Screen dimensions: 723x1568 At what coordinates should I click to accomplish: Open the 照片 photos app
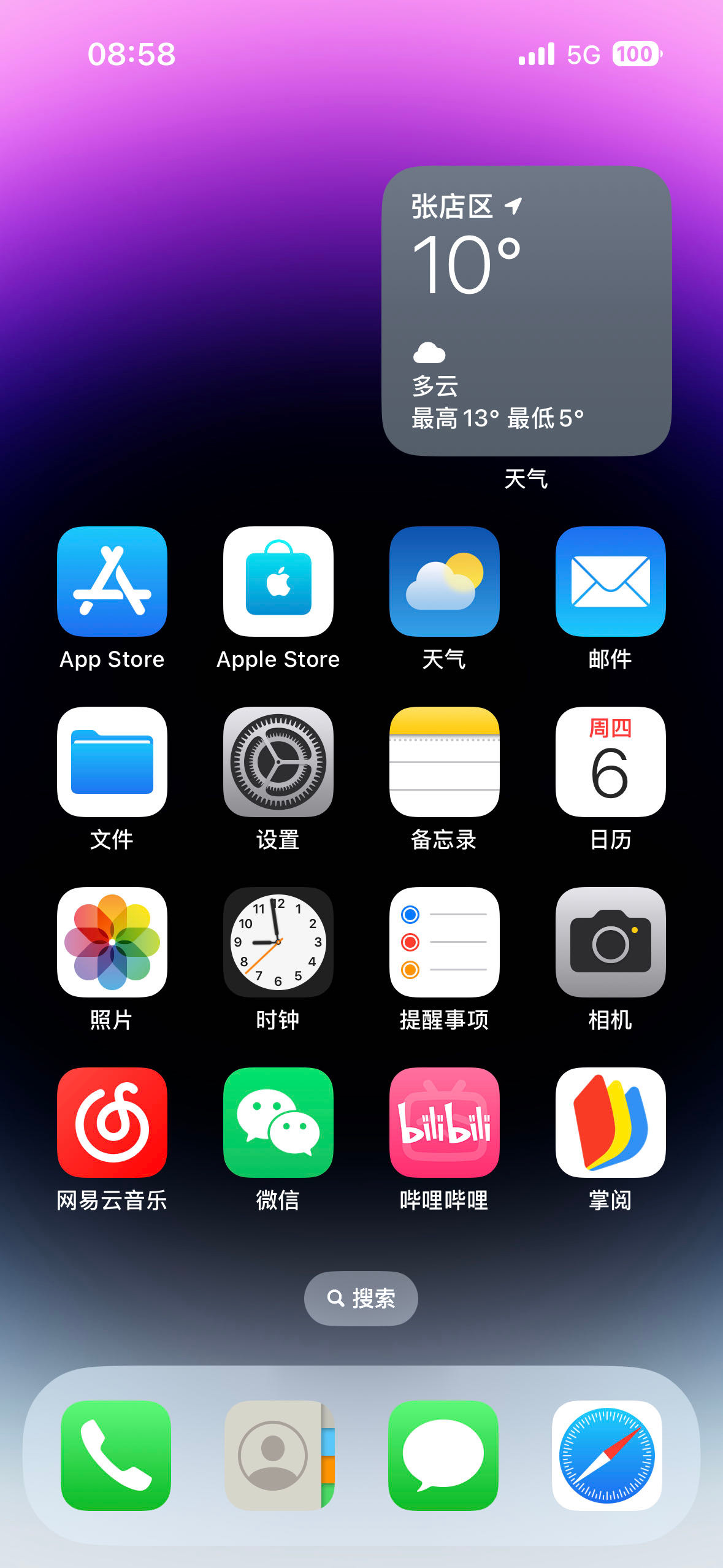(x=112, y=942)
